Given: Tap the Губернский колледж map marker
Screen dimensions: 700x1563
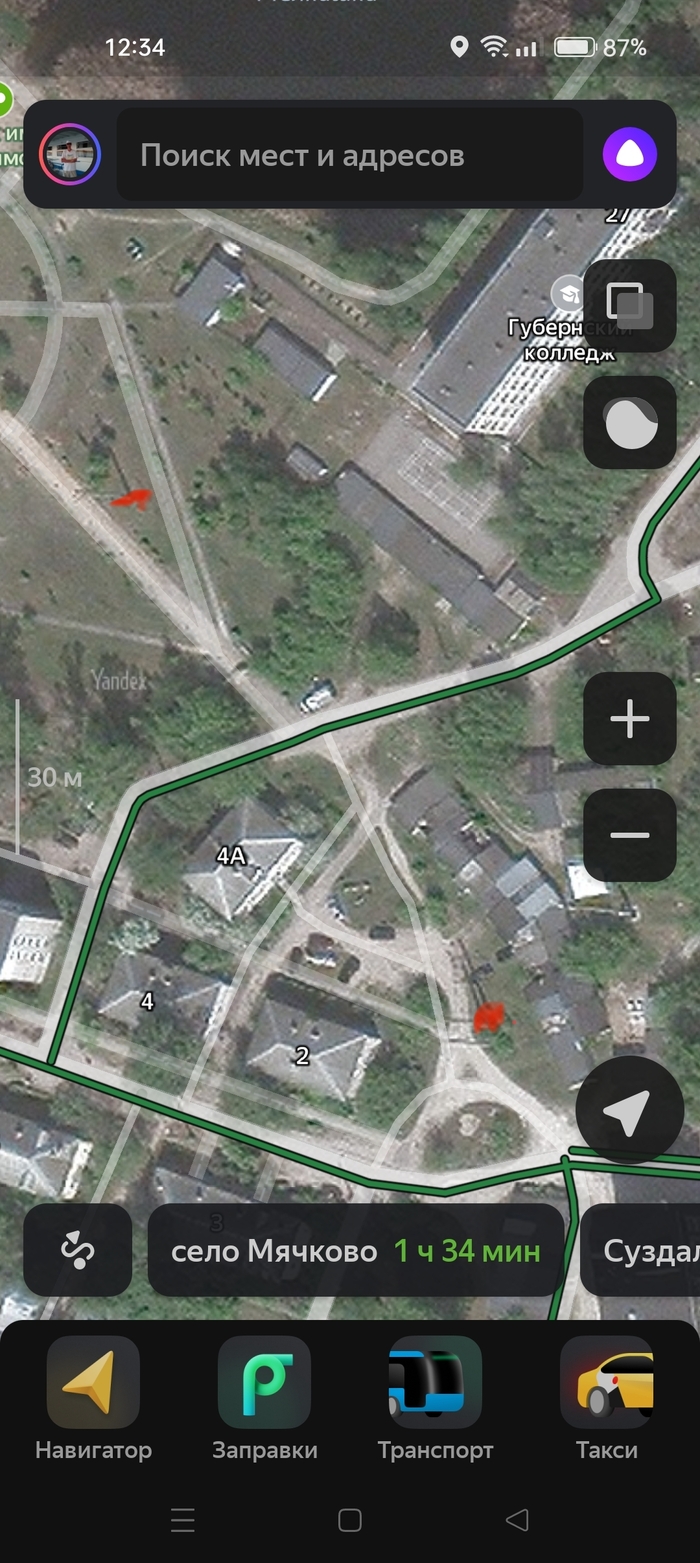Looking at the screenshot, I should click(x=568, y=292).
